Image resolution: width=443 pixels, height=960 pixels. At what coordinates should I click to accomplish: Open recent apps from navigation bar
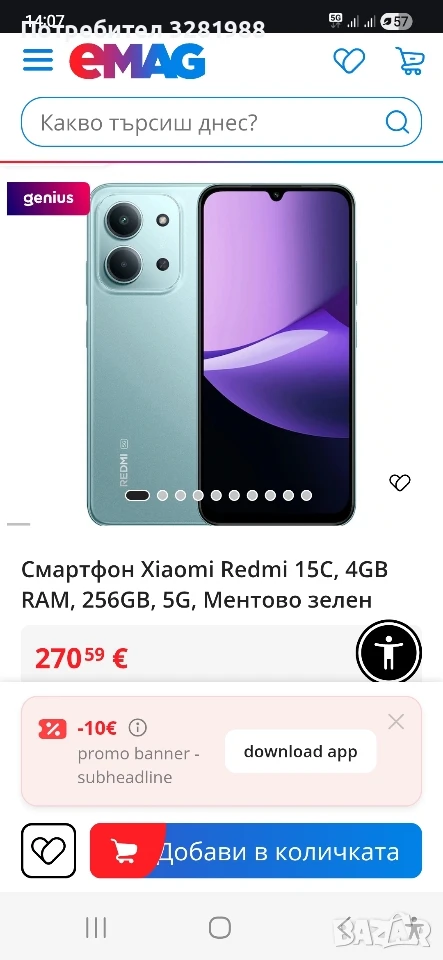click(96, 927)
